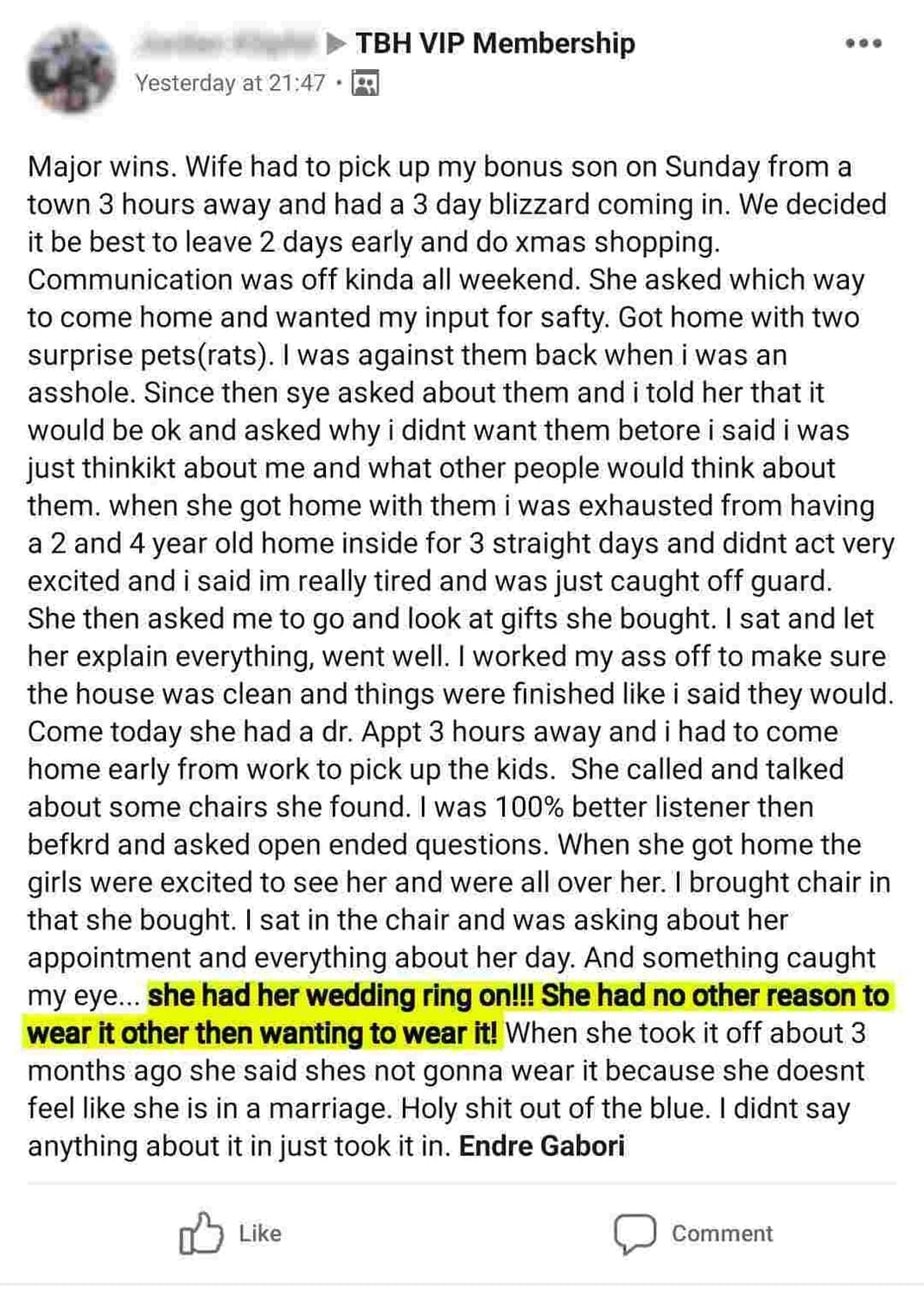The width and height of the screenshot is (924, 1297).
Task: Open the tagged Endre Gabori profile
Action: point(541,1146)
